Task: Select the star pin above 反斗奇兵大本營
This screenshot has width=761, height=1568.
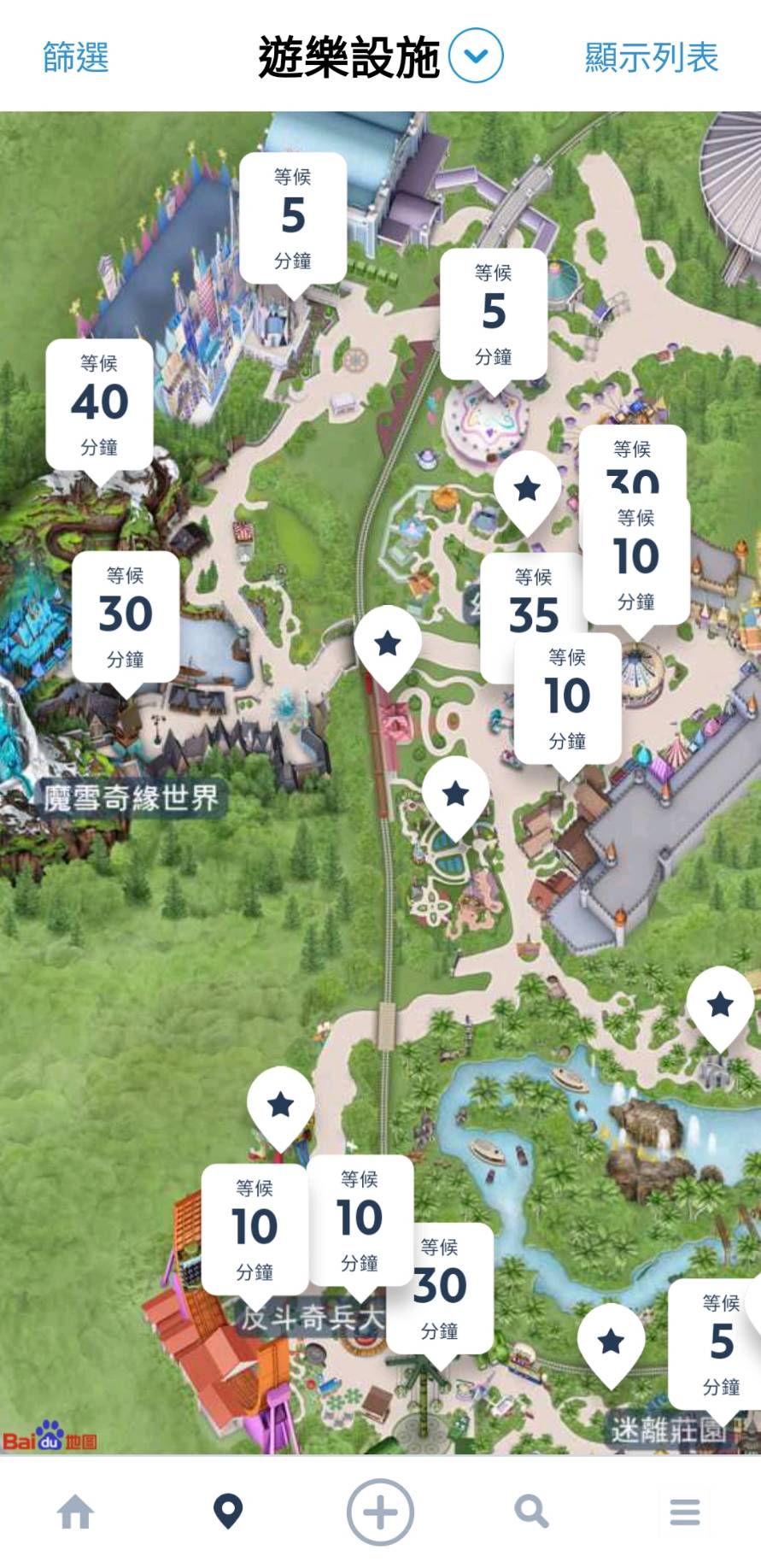Action: (281, 1107)
